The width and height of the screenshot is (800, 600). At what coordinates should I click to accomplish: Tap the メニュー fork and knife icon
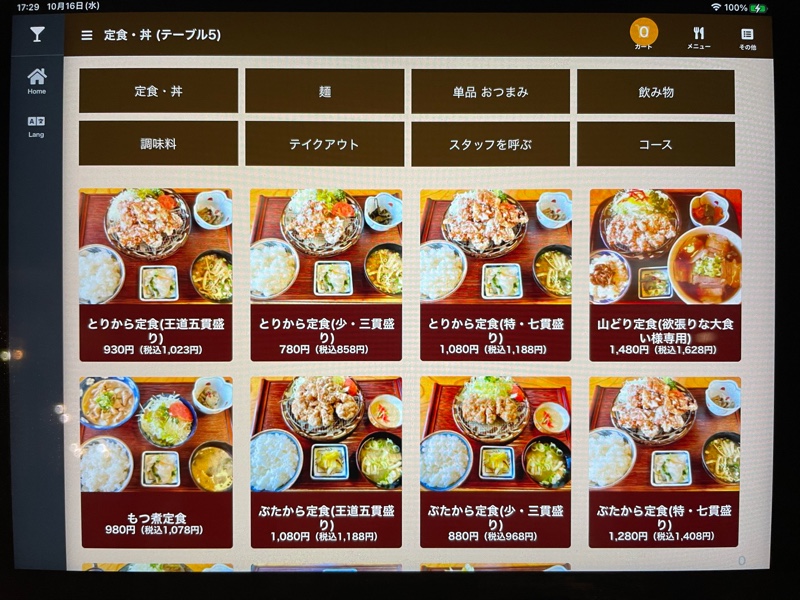tap(699, 36)
